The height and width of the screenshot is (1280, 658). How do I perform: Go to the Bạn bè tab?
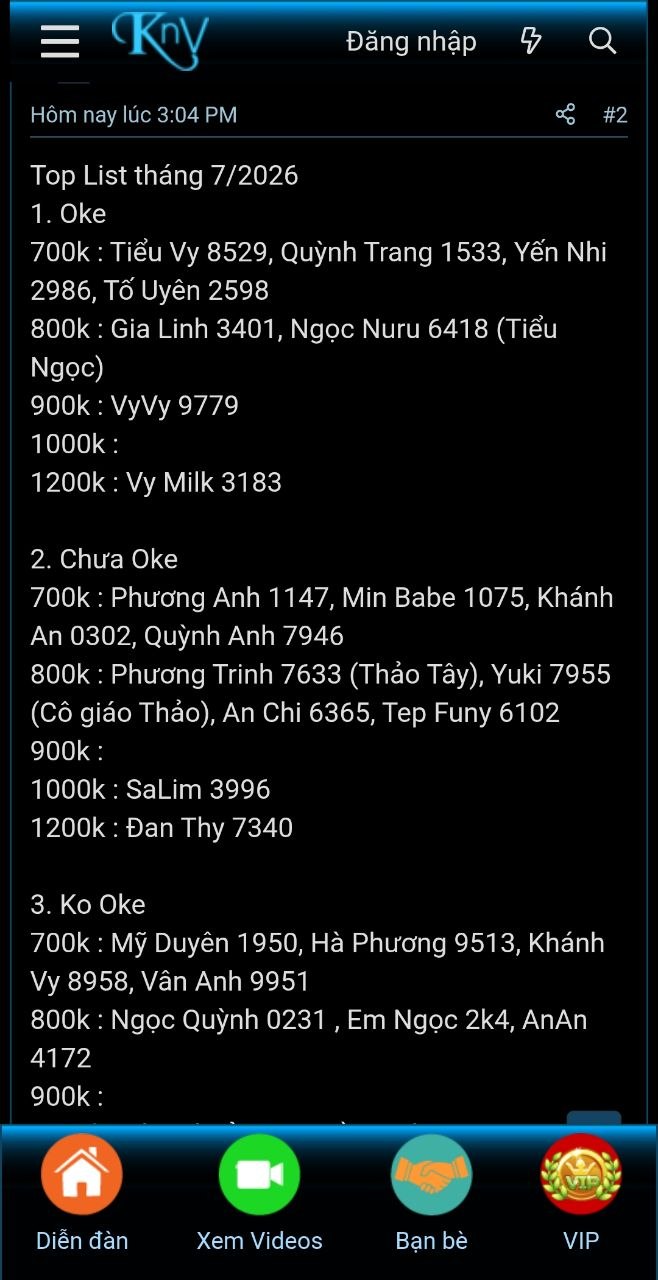pos(431,1195)
